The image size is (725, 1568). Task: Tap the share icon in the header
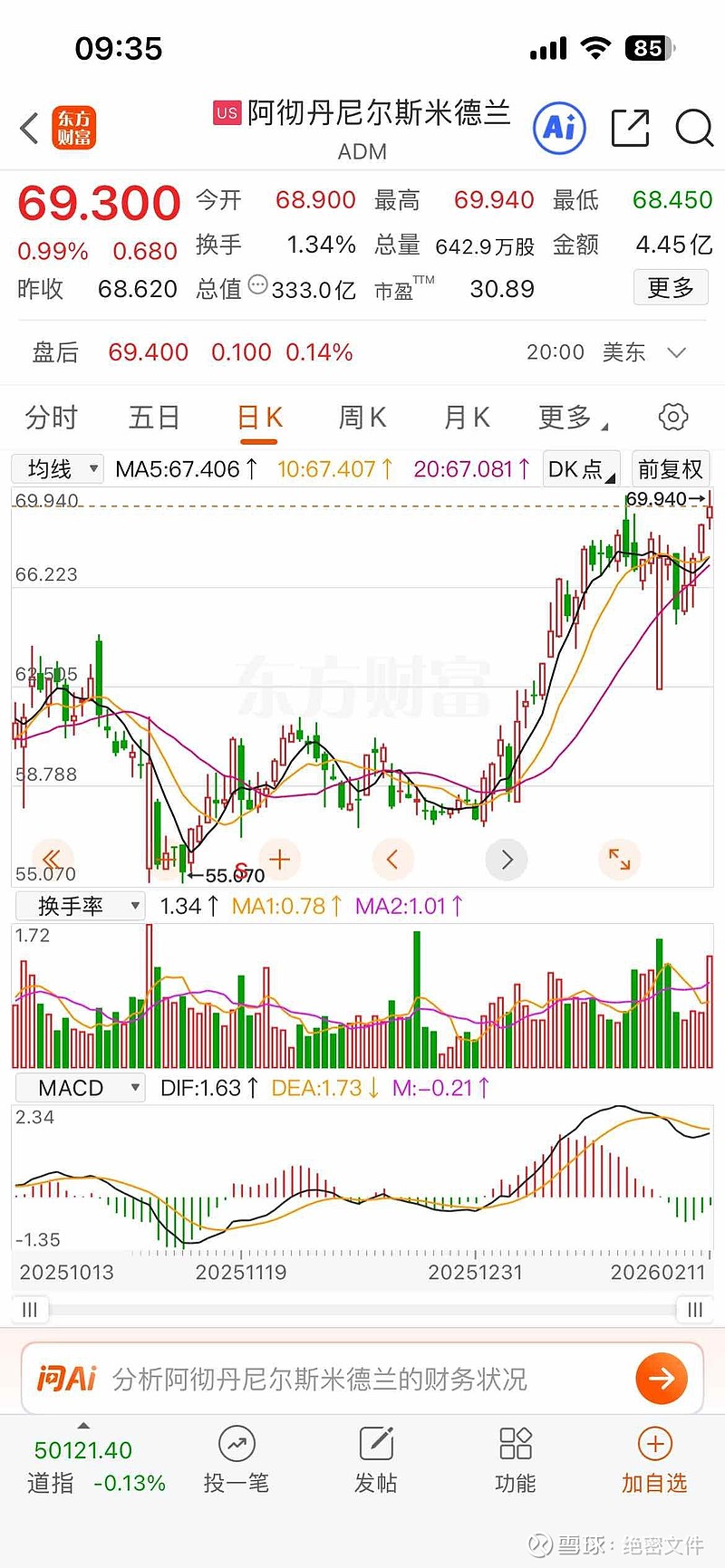click(x=630, y=127)
